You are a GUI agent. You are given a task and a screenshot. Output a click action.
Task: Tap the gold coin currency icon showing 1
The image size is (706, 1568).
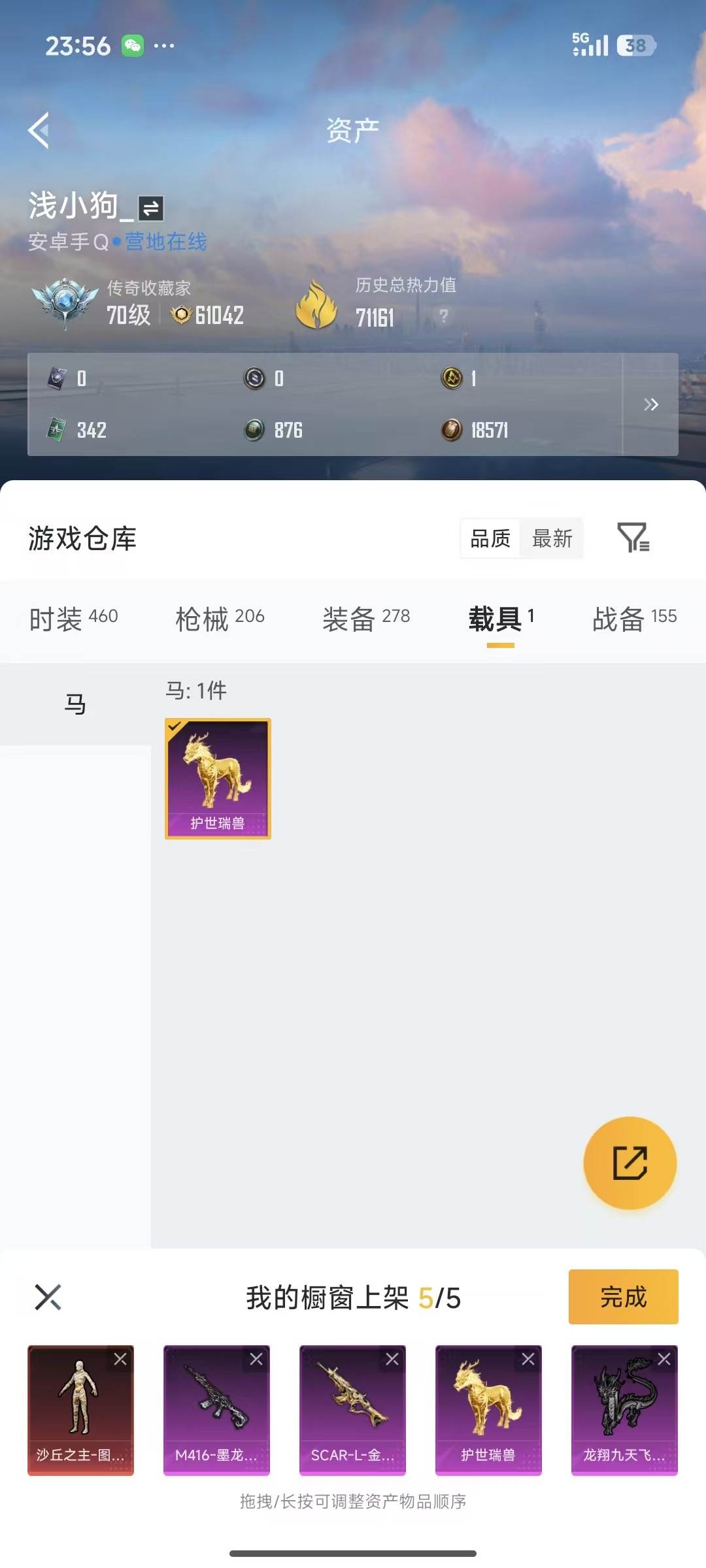[x=450, y=379]
